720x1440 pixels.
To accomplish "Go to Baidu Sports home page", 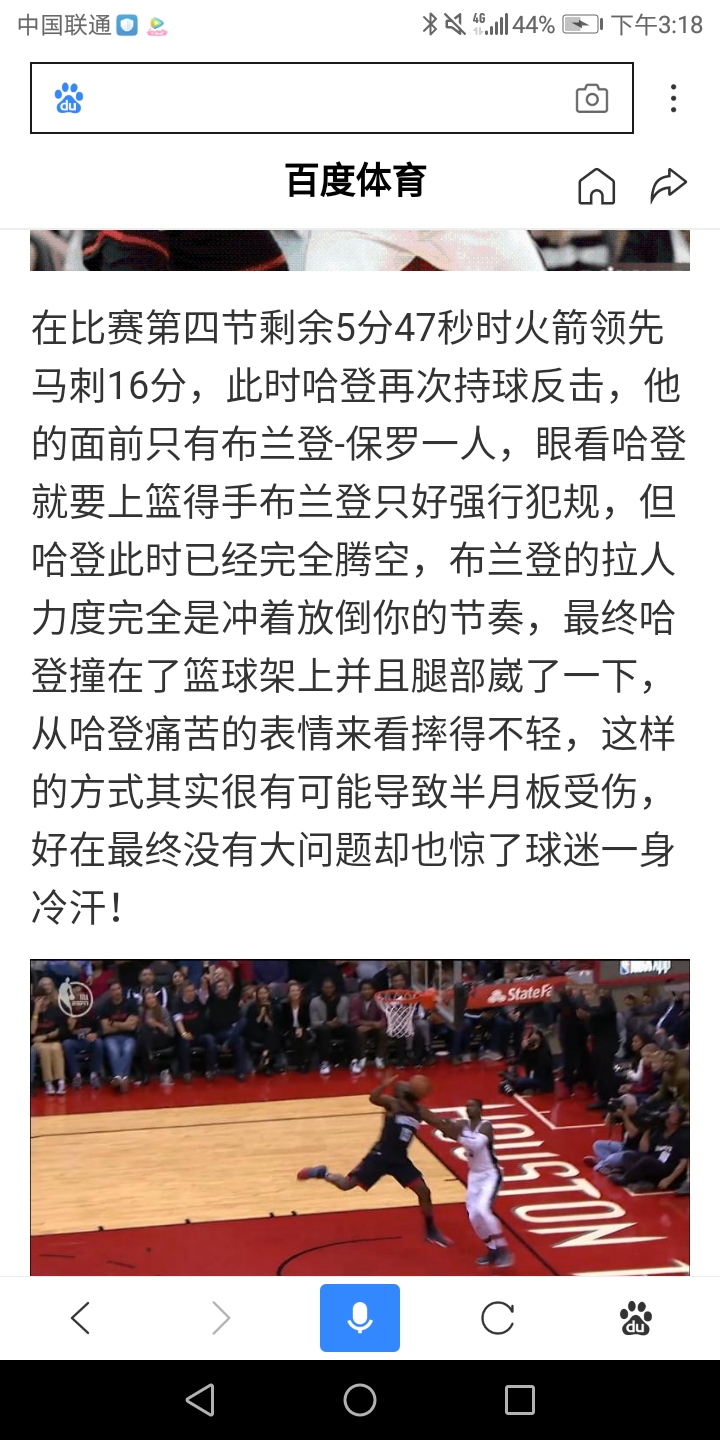I will click(x=597, y=186).
